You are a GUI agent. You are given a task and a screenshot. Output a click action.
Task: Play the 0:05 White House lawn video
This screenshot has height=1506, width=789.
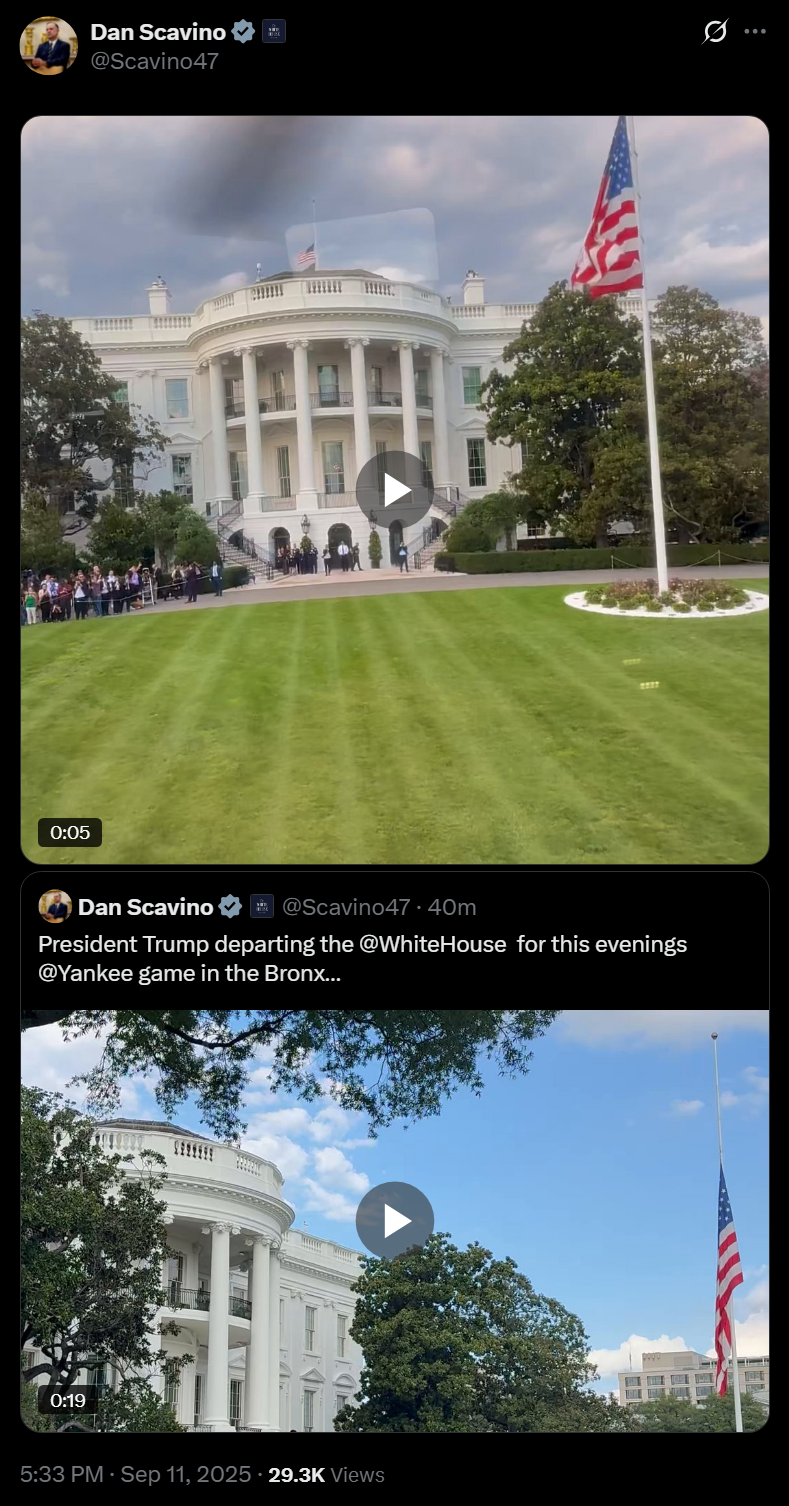tap(395, 490)
